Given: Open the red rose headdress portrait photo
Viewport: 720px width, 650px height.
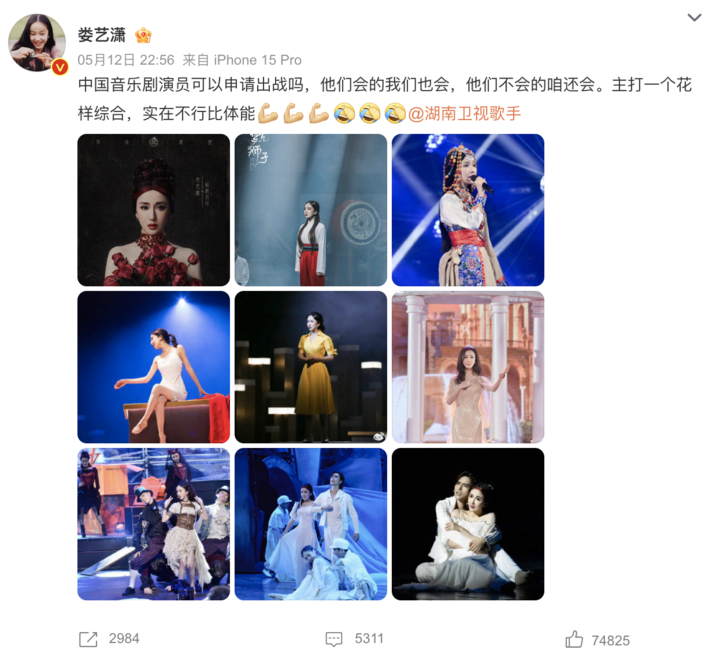Looking at the screenshot, I should pos(153,210).
